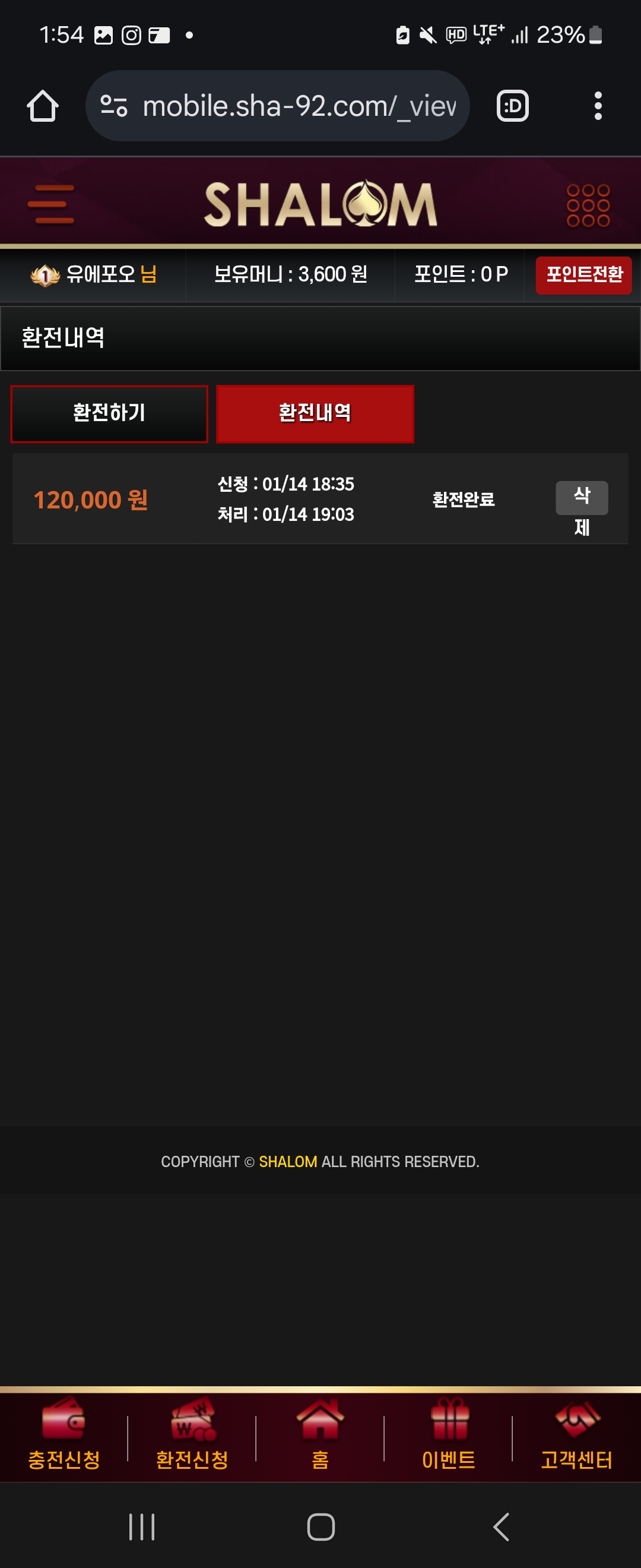The image size is (641, 1568).
Task: Open the nine-circle grid menu
Action: [x=588, y=206]
